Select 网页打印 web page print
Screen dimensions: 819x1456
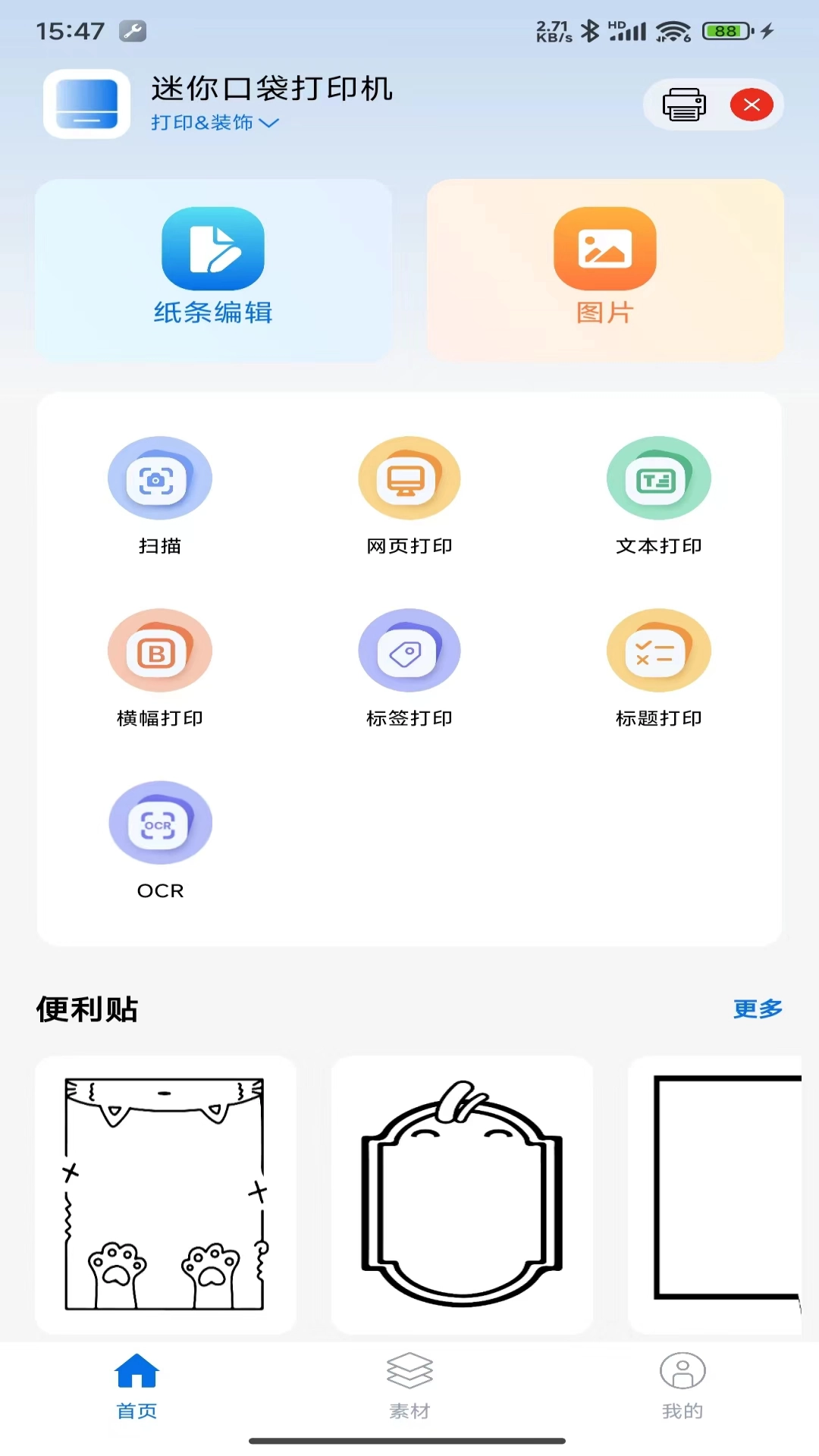coord(409,494)
